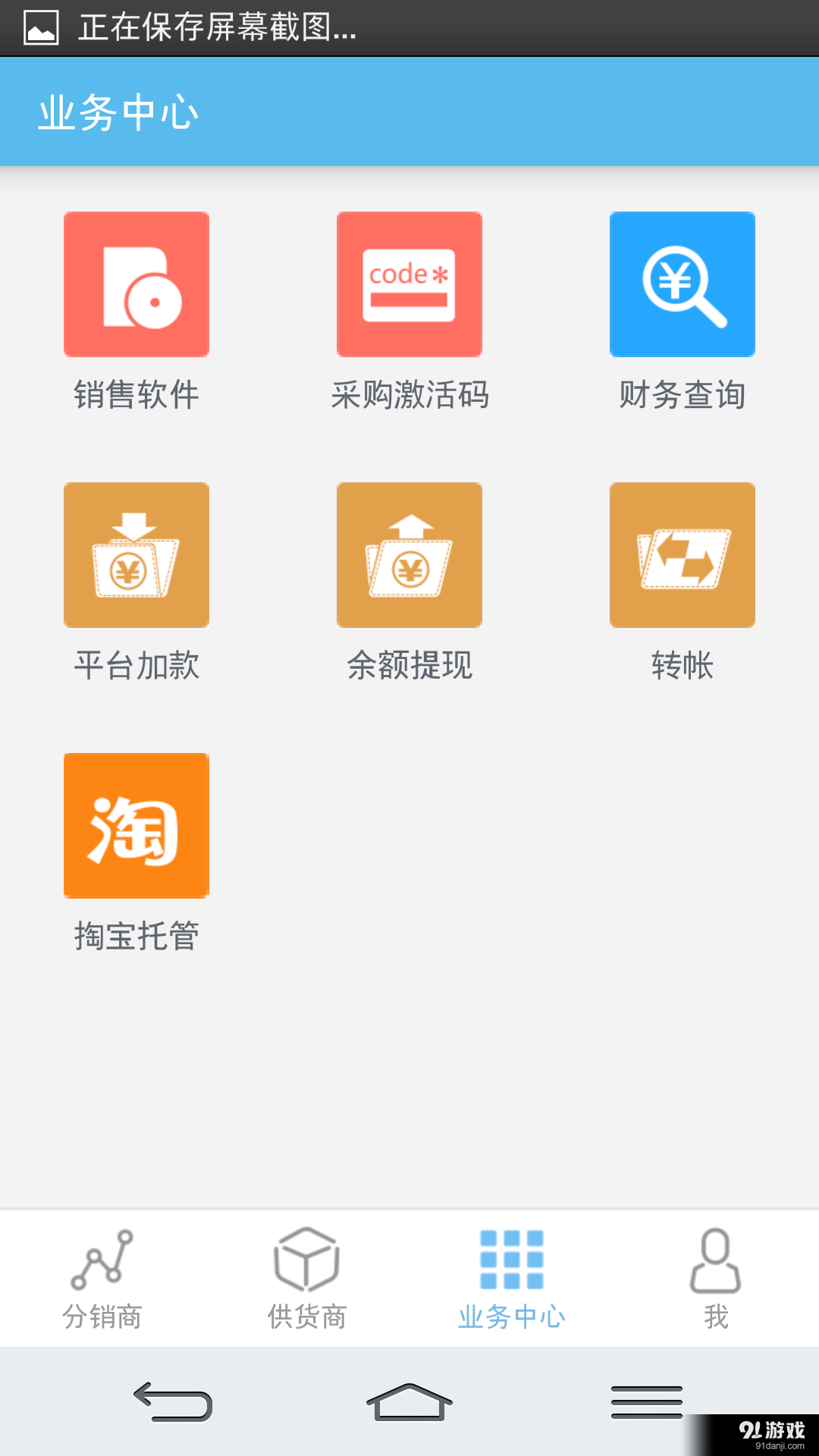The height and width of the screenshot is (1456, 819).
Task: Open the 销售软件 software sales icon
Action: tap(136, 284)
